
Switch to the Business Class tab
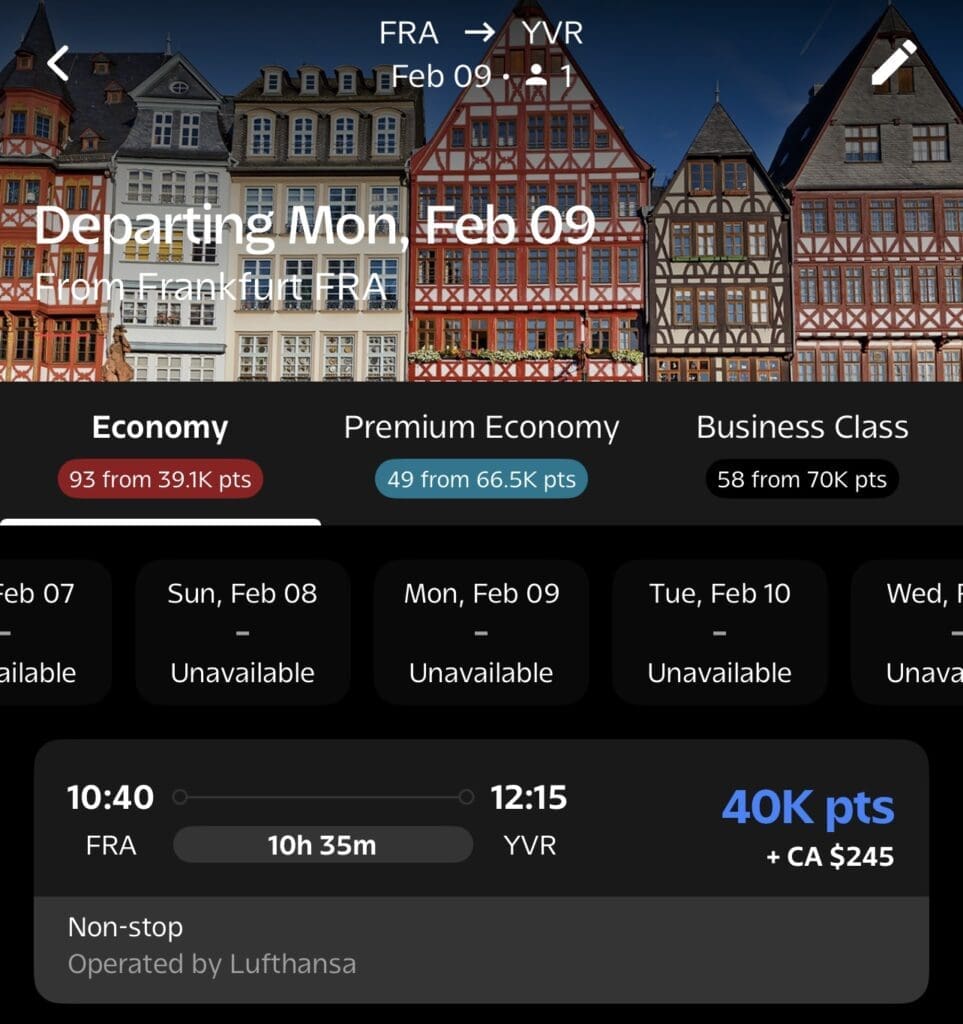(802, 452)
